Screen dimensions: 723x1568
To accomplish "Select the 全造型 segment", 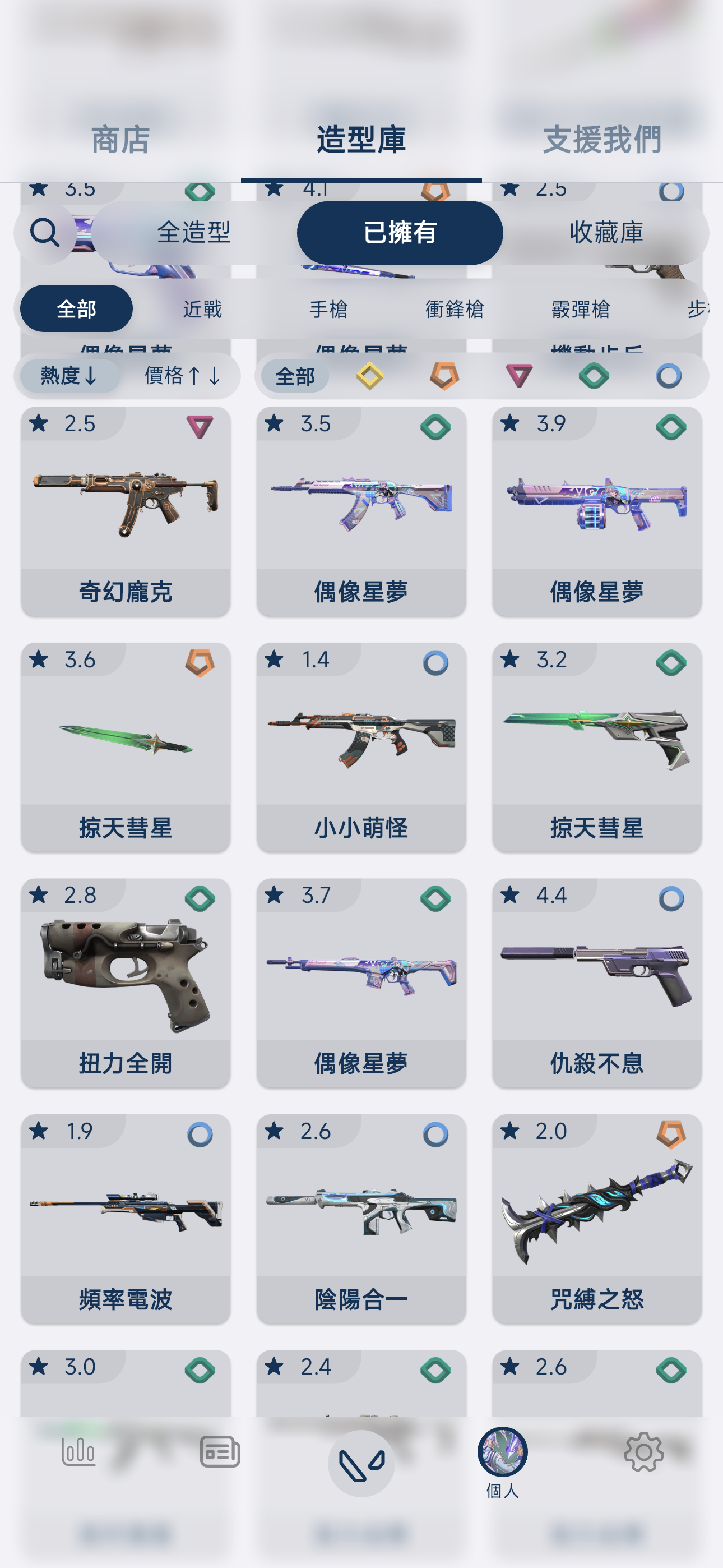I will click(193, 233).
